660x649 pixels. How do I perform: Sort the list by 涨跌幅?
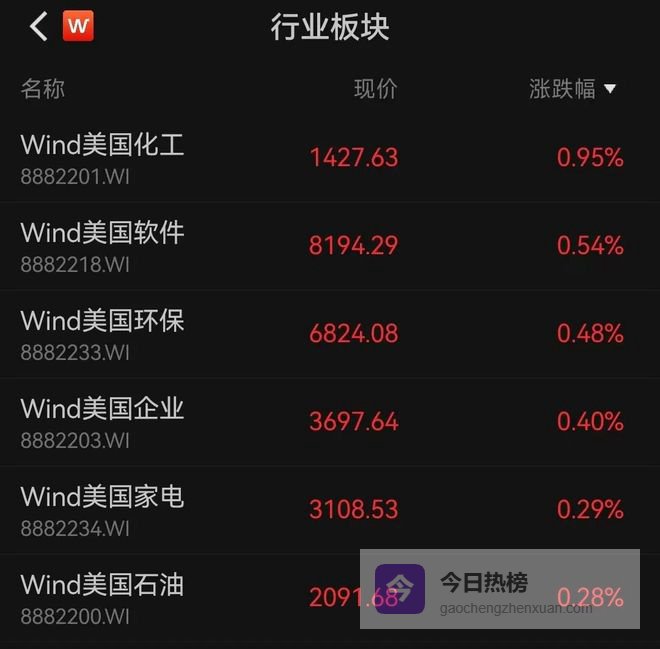[572, 89]
